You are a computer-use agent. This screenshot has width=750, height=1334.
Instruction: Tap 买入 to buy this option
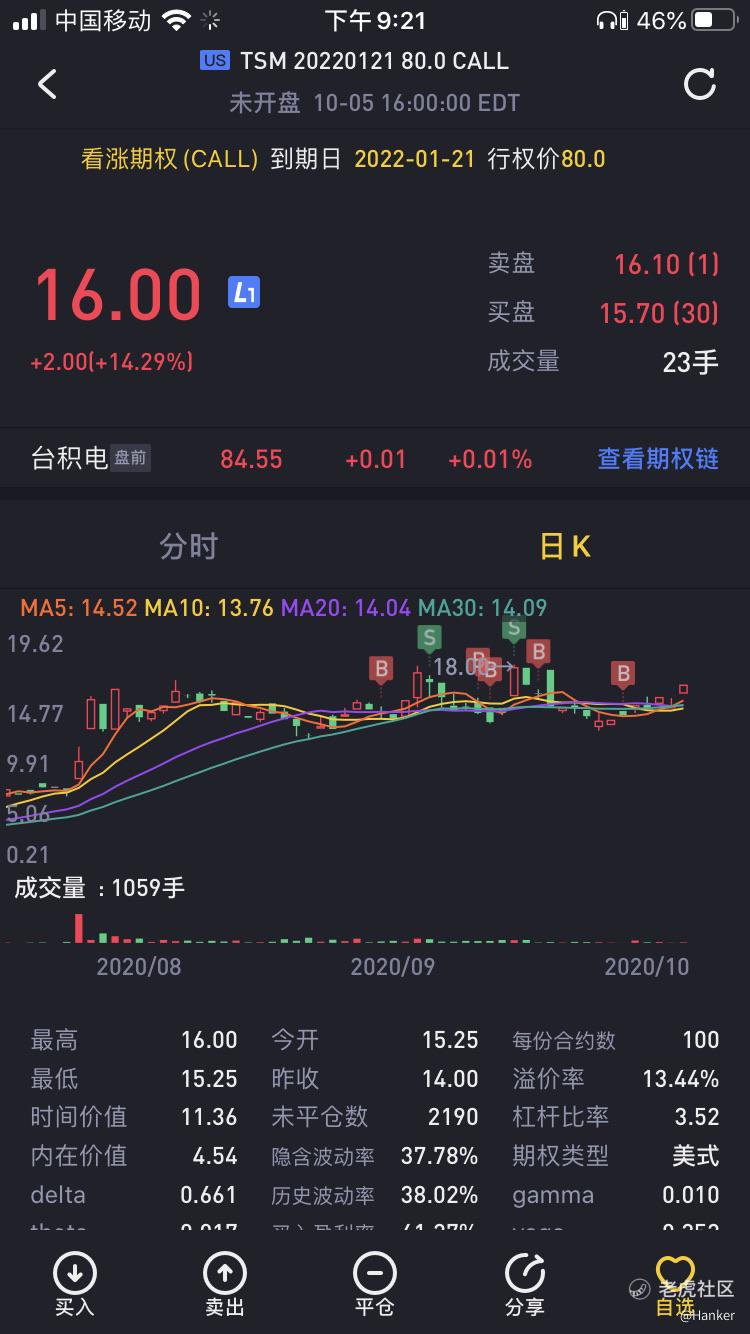pos(75,1285)
